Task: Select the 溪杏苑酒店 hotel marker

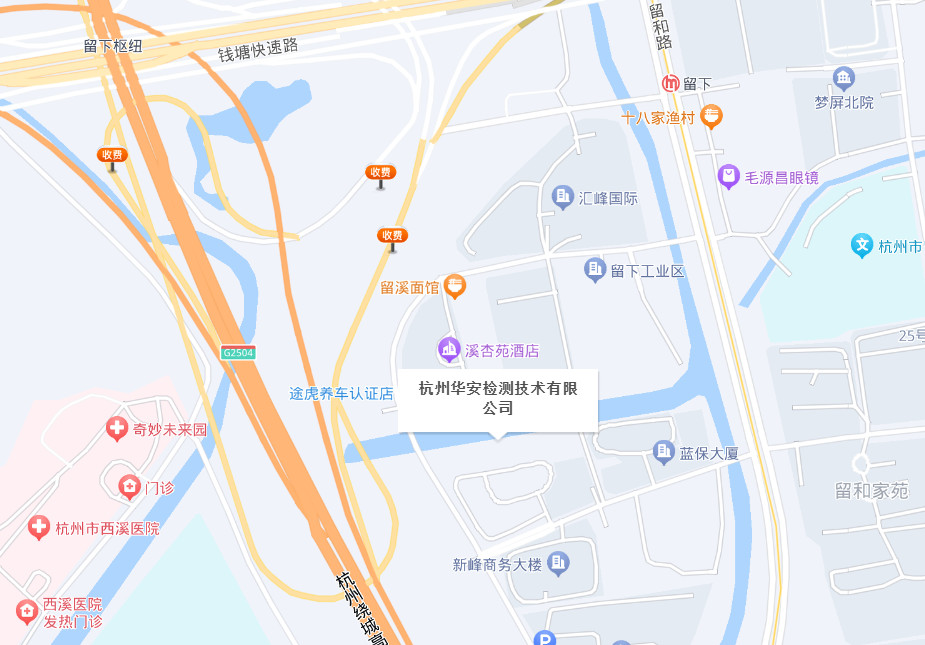Action: 449,350
